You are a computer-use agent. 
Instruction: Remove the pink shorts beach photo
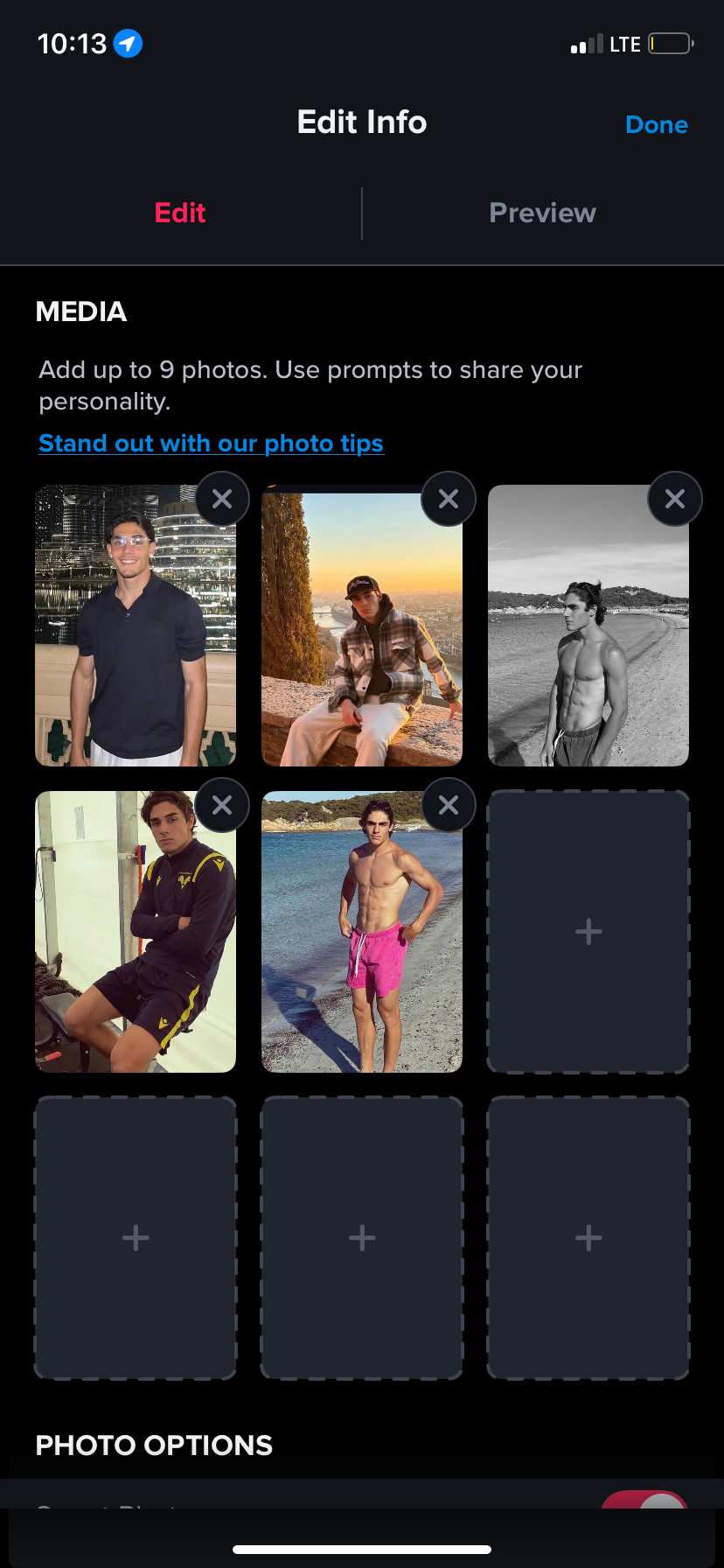coord(449,805)
